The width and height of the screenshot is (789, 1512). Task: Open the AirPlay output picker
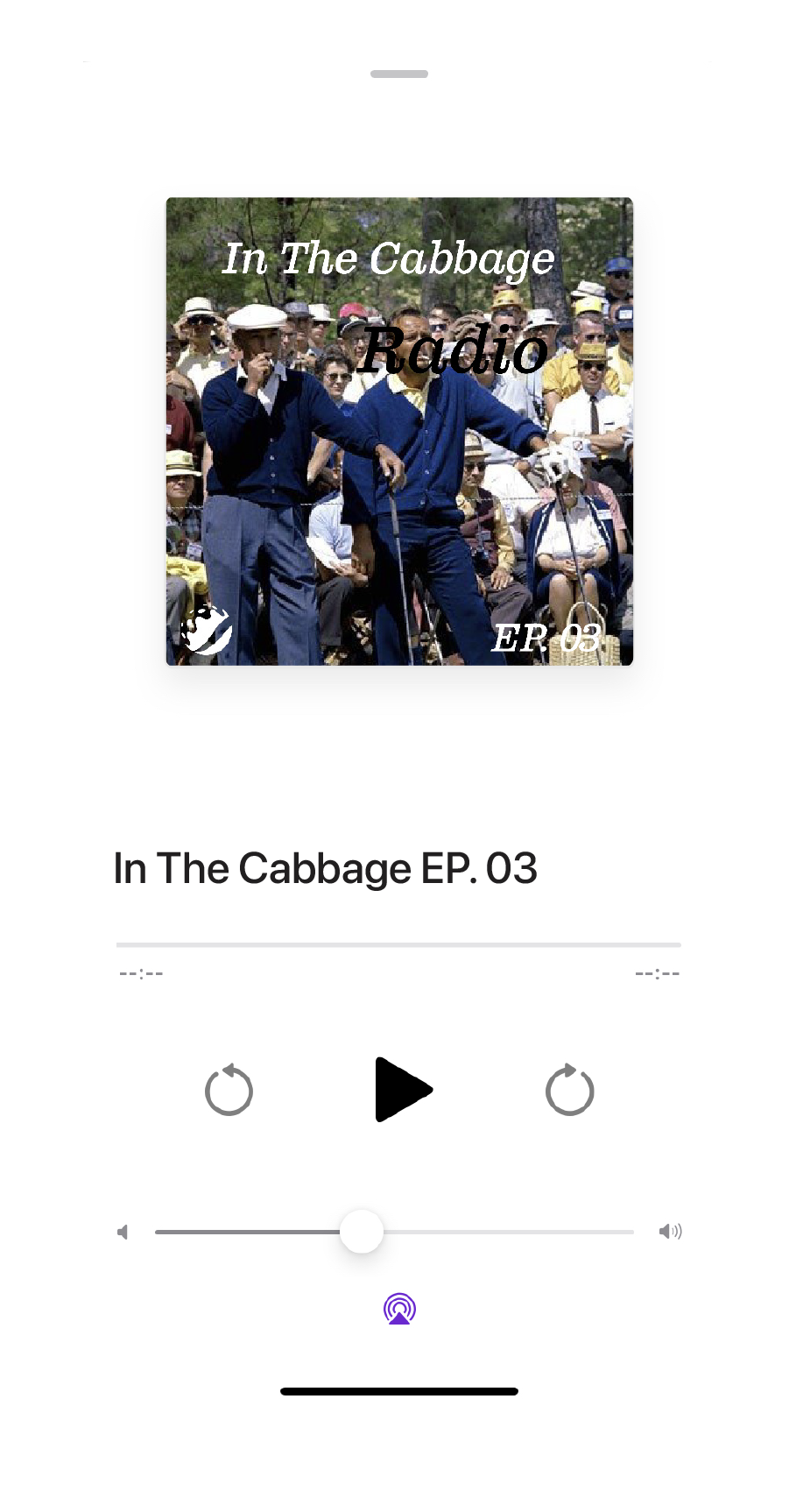[x=399, y=1309]
